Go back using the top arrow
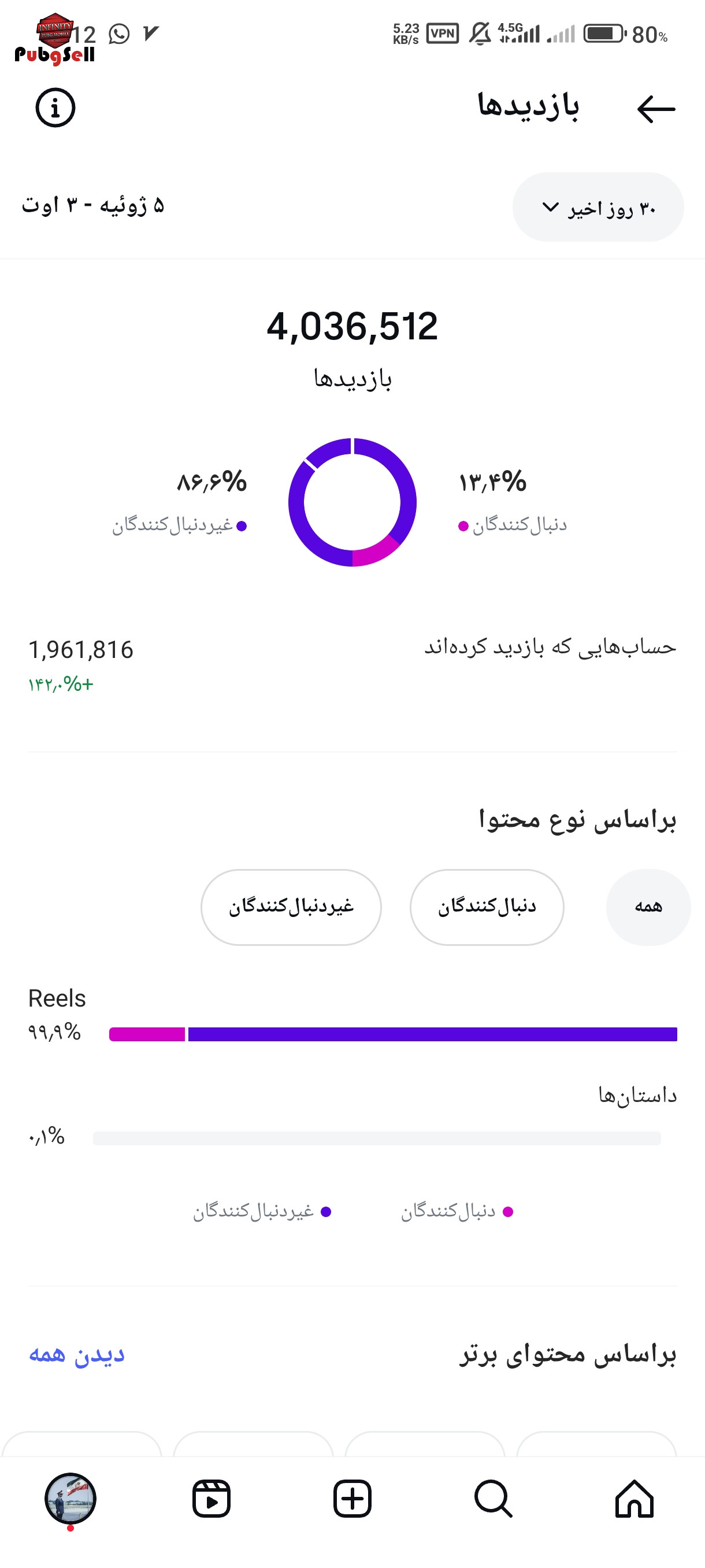This screenshot has width=705, height=1568. click(x=656, y=110)
